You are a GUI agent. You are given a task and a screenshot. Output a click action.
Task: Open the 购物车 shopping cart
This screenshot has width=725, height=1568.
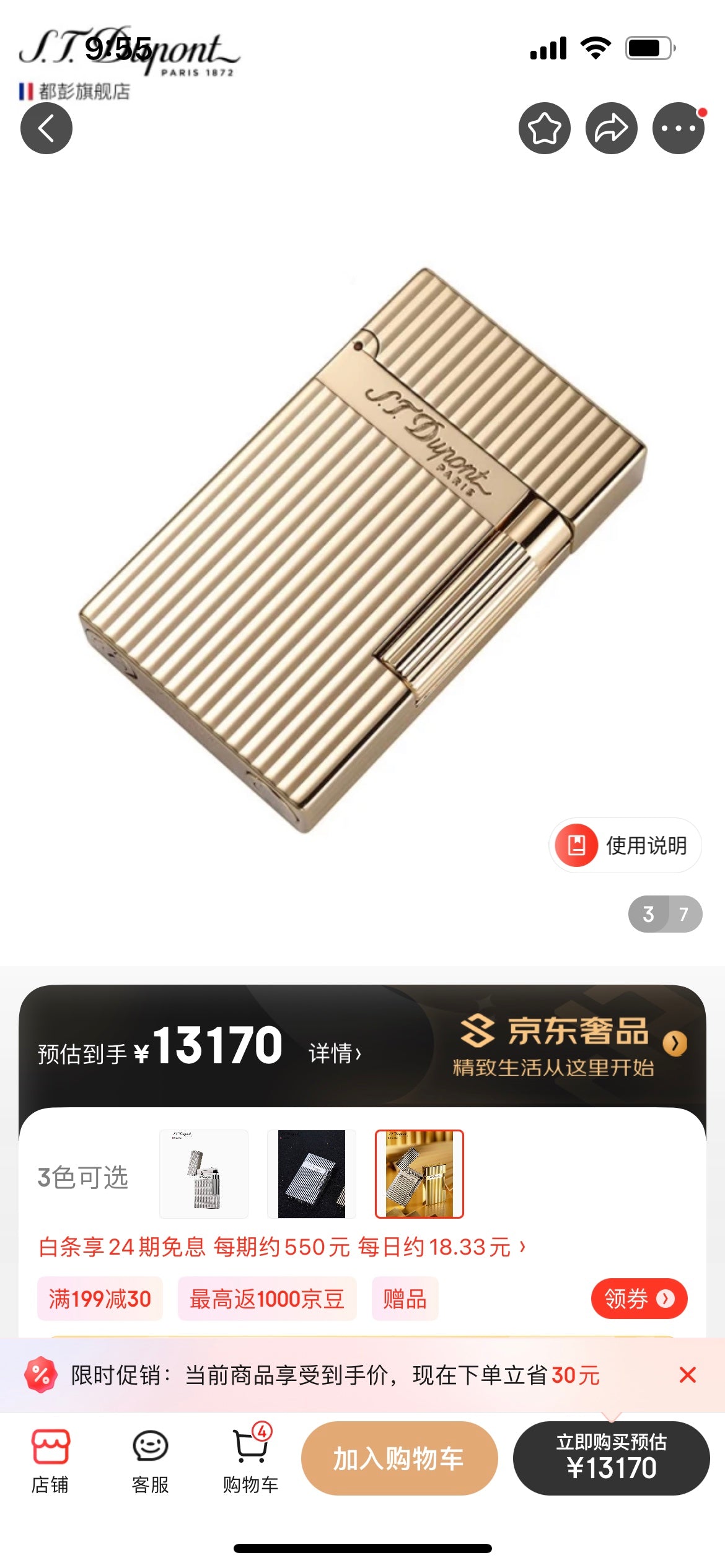coord(250,1459)
